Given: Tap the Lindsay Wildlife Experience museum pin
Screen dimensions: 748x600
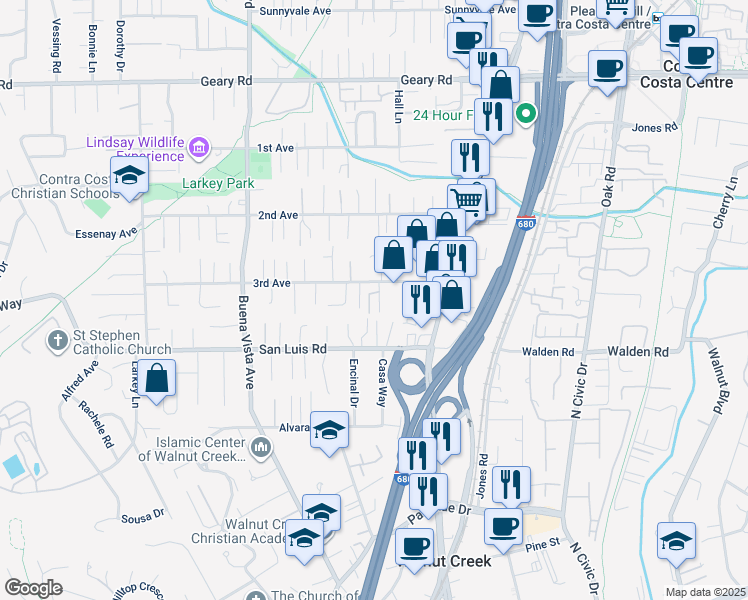Looking at the screenshot, I should click(199, 148).
